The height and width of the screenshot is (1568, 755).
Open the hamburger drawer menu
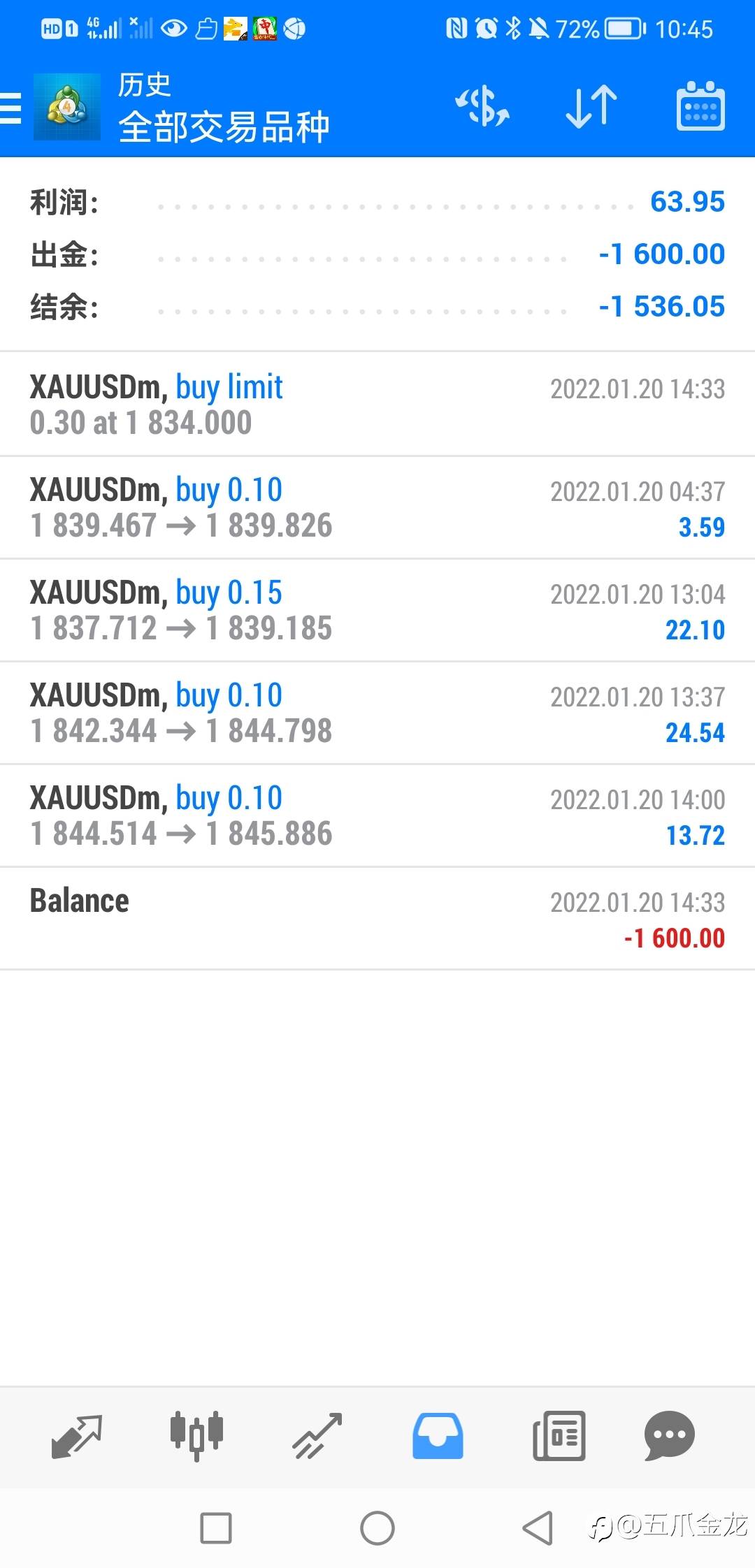[11, 108]
